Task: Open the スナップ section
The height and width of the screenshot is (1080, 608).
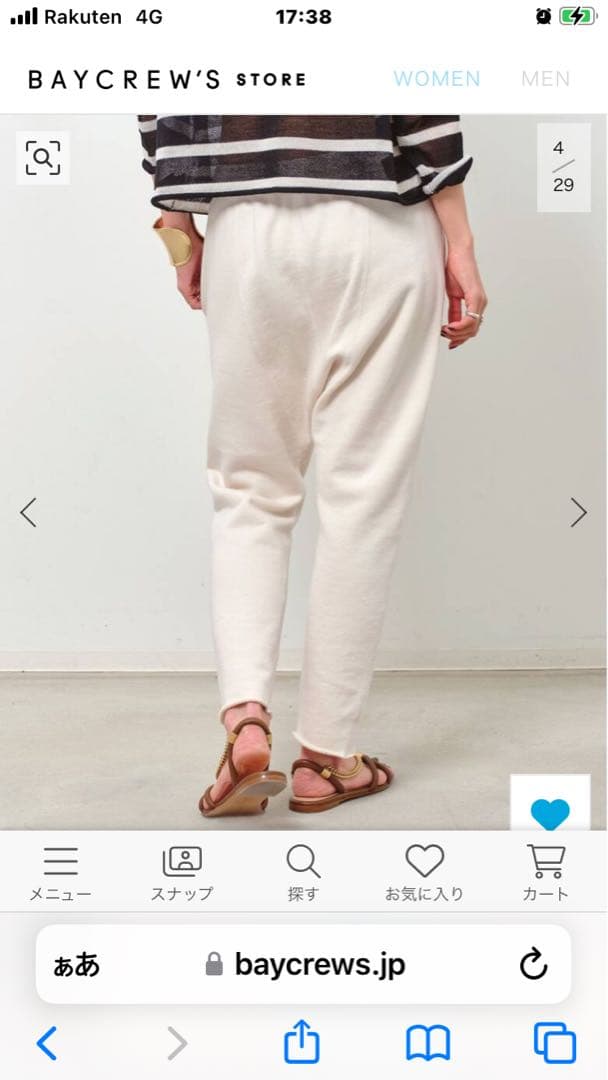Action: point(182,873)
